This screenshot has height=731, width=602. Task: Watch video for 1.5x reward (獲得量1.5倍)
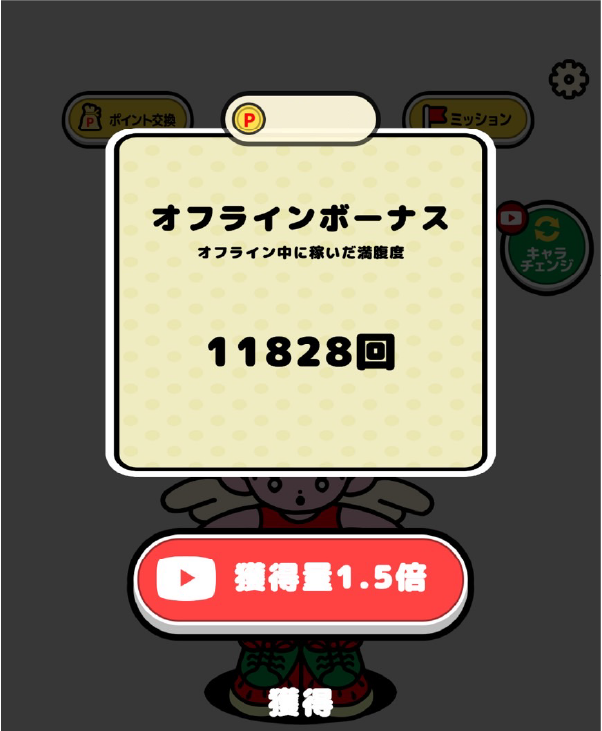click(301, 579)
